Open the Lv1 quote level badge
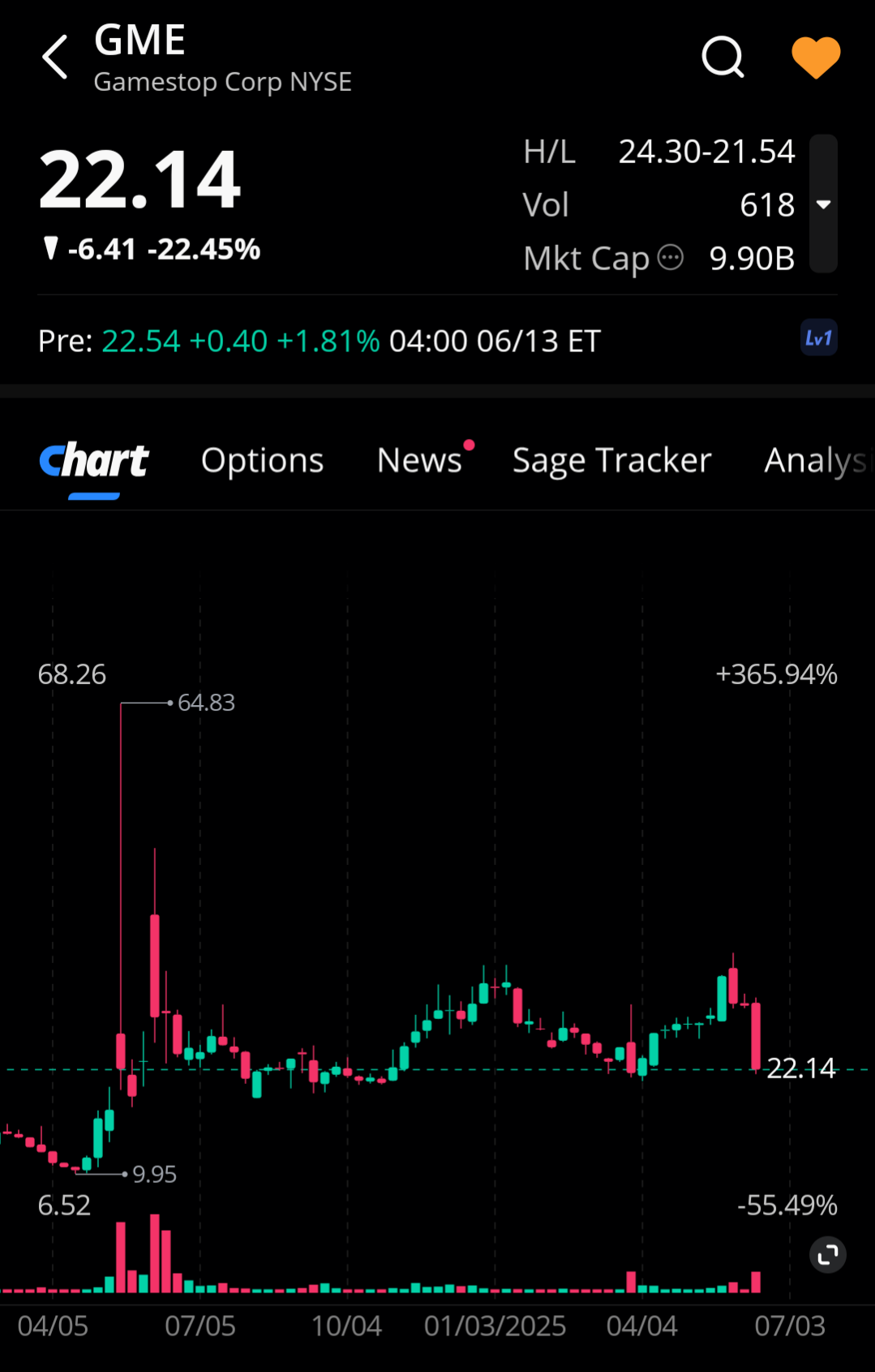This screenshot has width=875, height=1372. click(x=818, y=338)
